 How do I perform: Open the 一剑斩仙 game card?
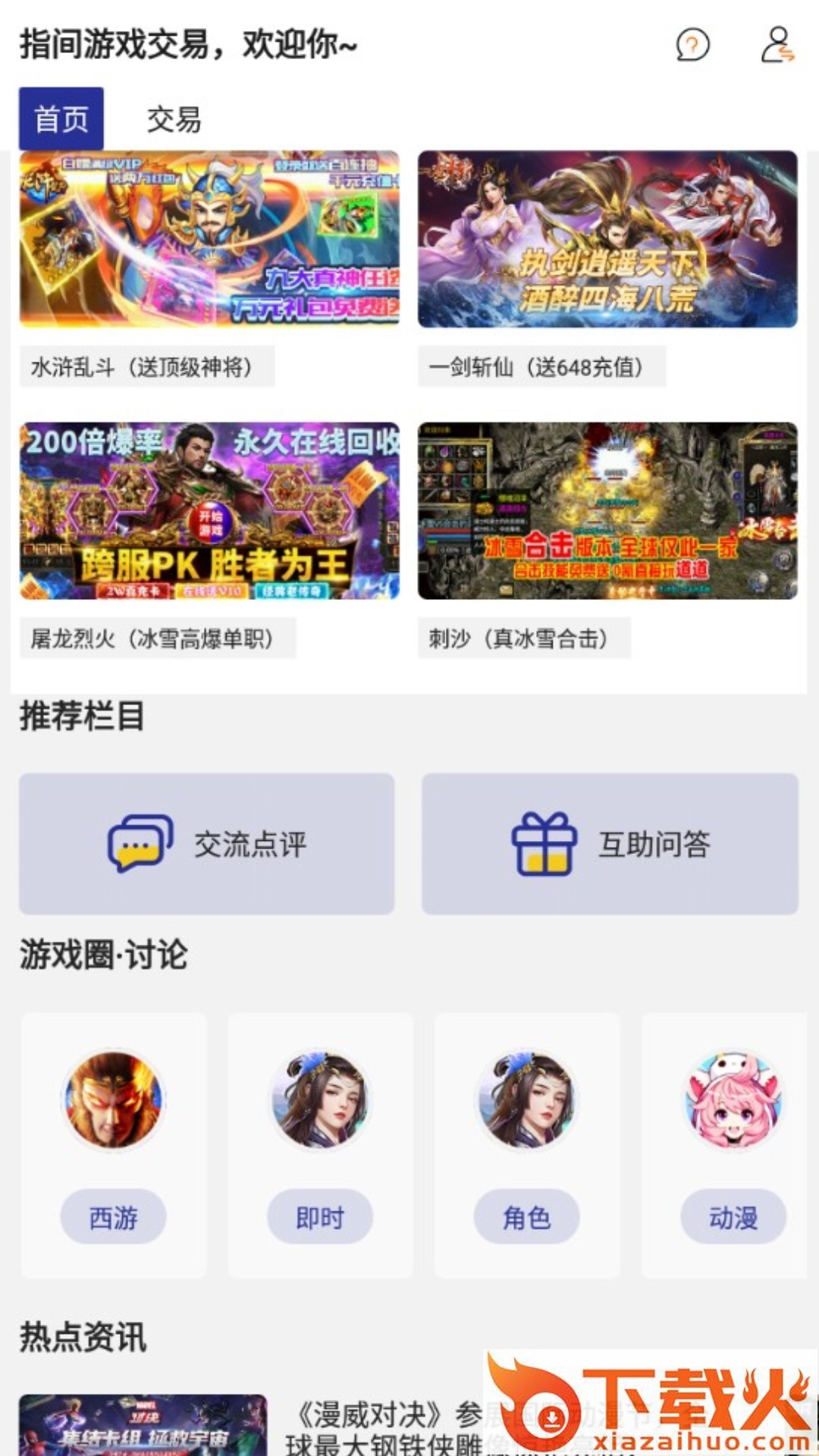pos(607,240)
